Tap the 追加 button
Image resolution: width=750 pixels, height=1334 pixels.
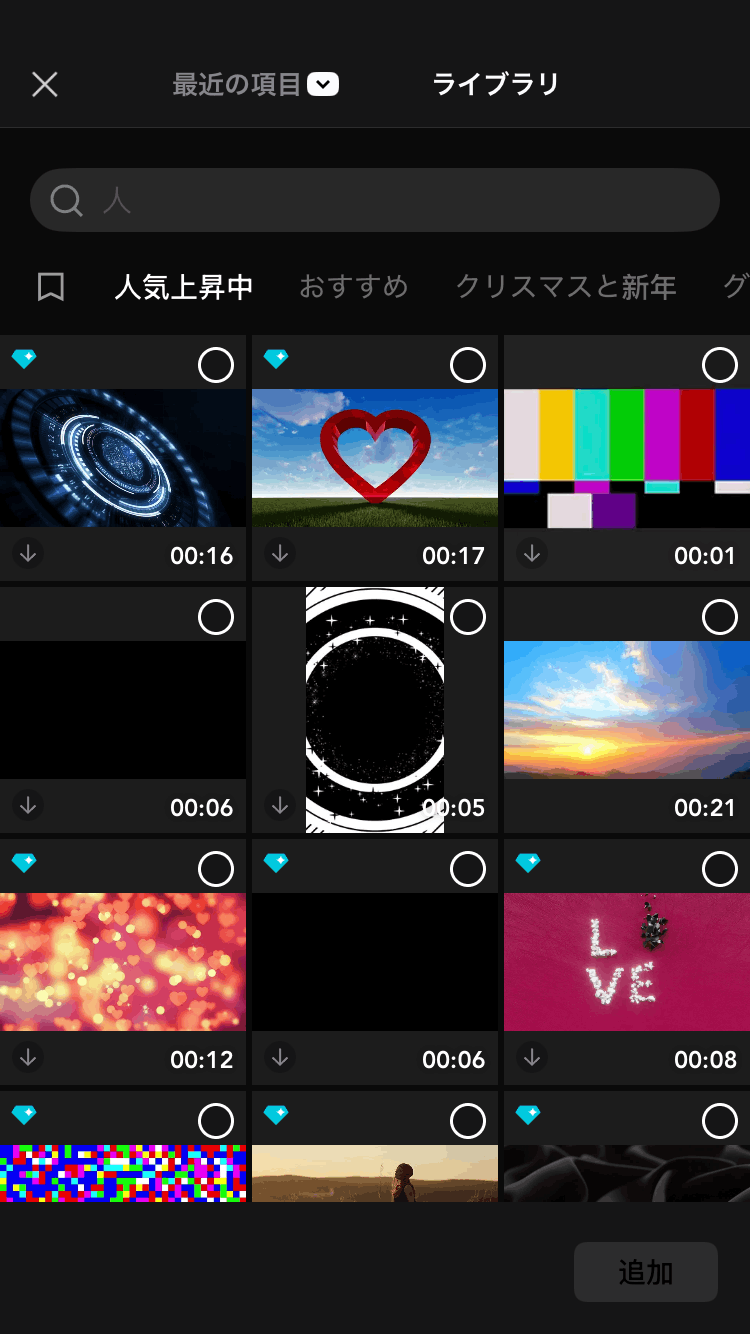[646, 1272]
